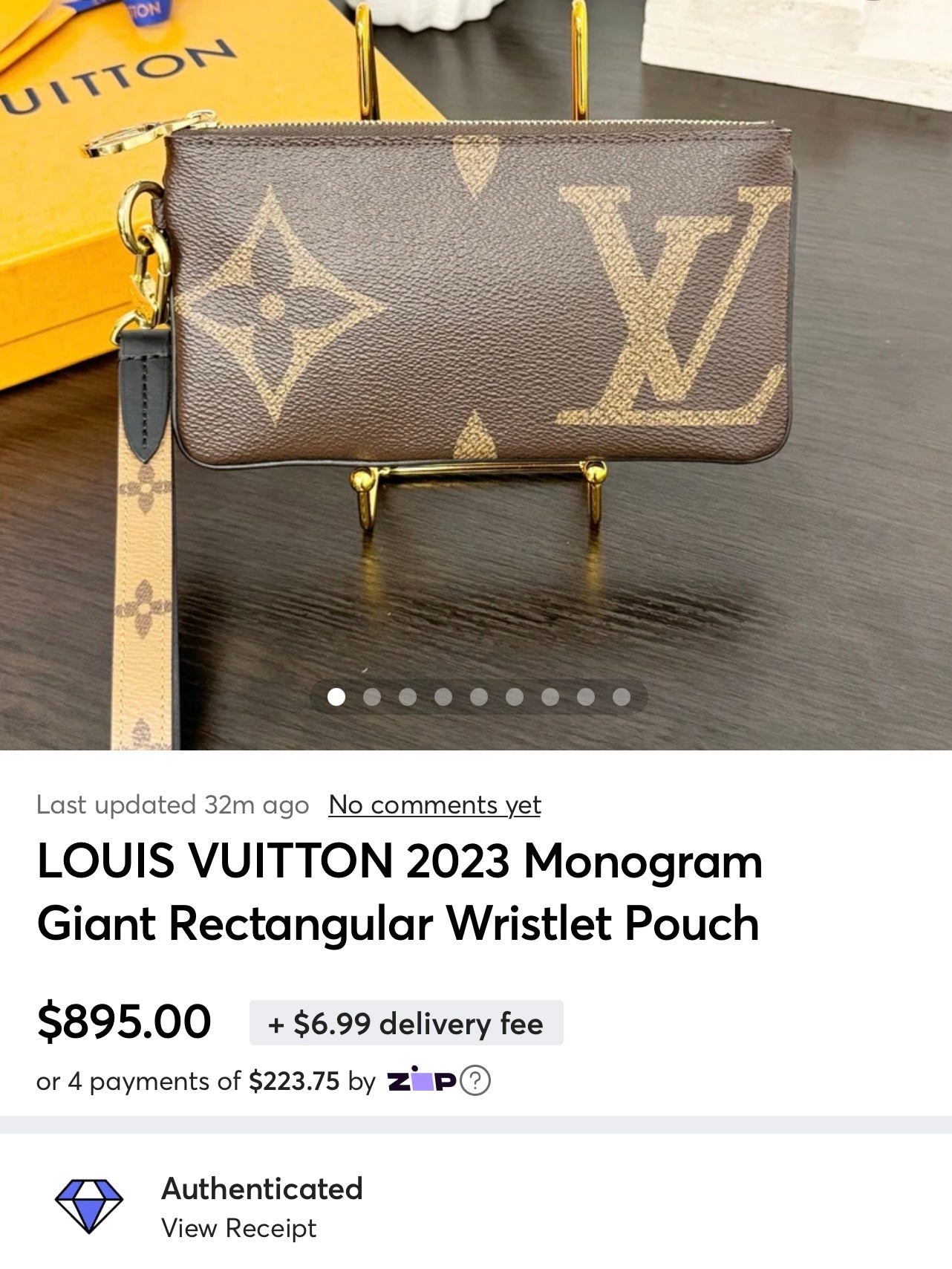View the authentication receipt
This screenshot has height=1269, width=952.
click(x=238, y=1228)
